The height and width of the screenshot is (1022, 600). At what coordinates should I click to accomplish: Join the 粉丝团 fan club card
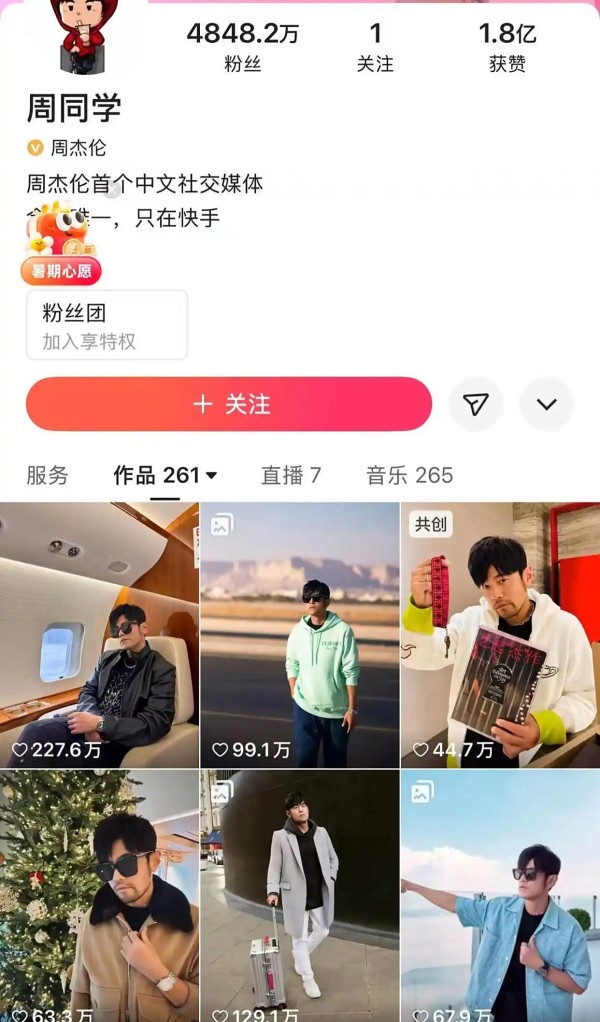107,325
